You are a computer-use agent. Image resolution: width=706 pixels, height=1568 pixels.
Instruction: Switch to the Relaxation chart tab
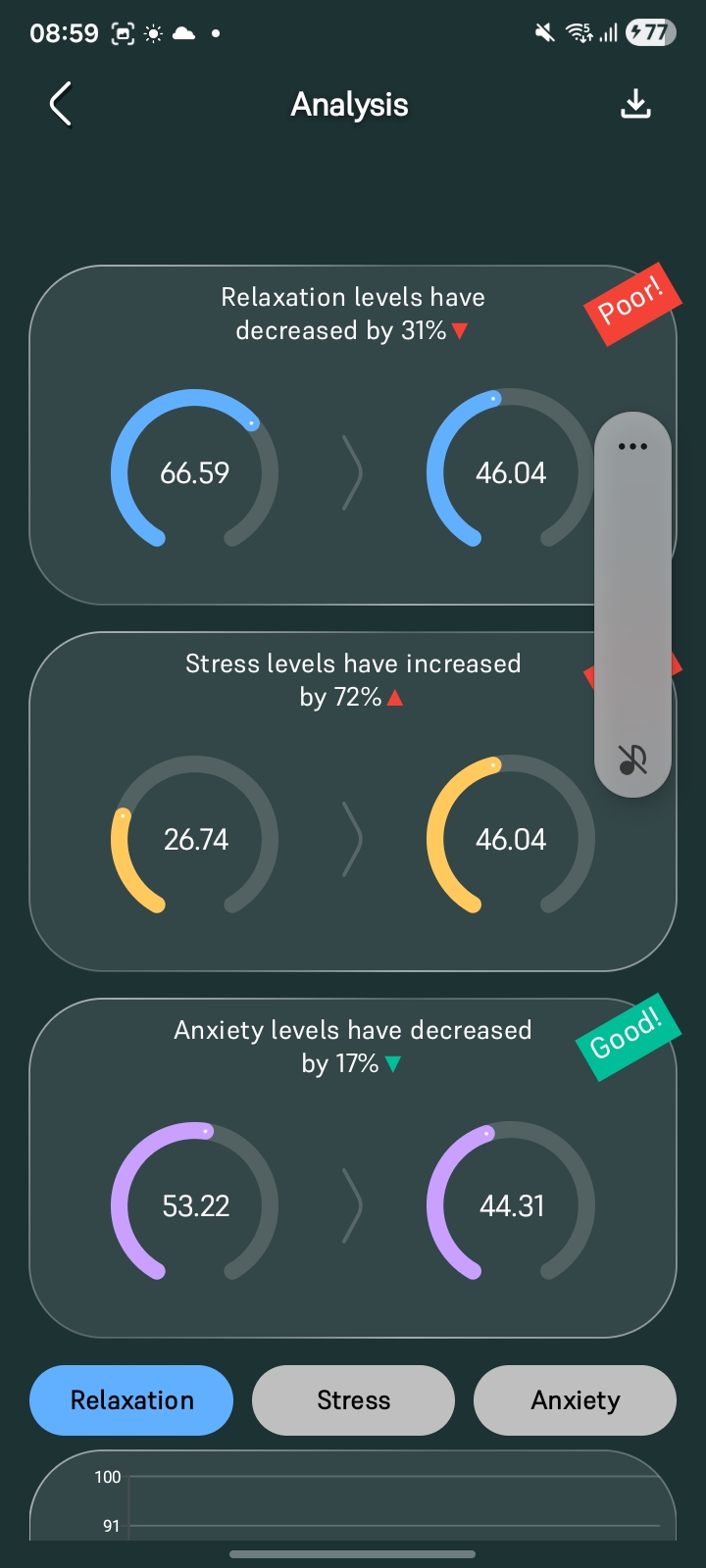(x=131, y=1399)
